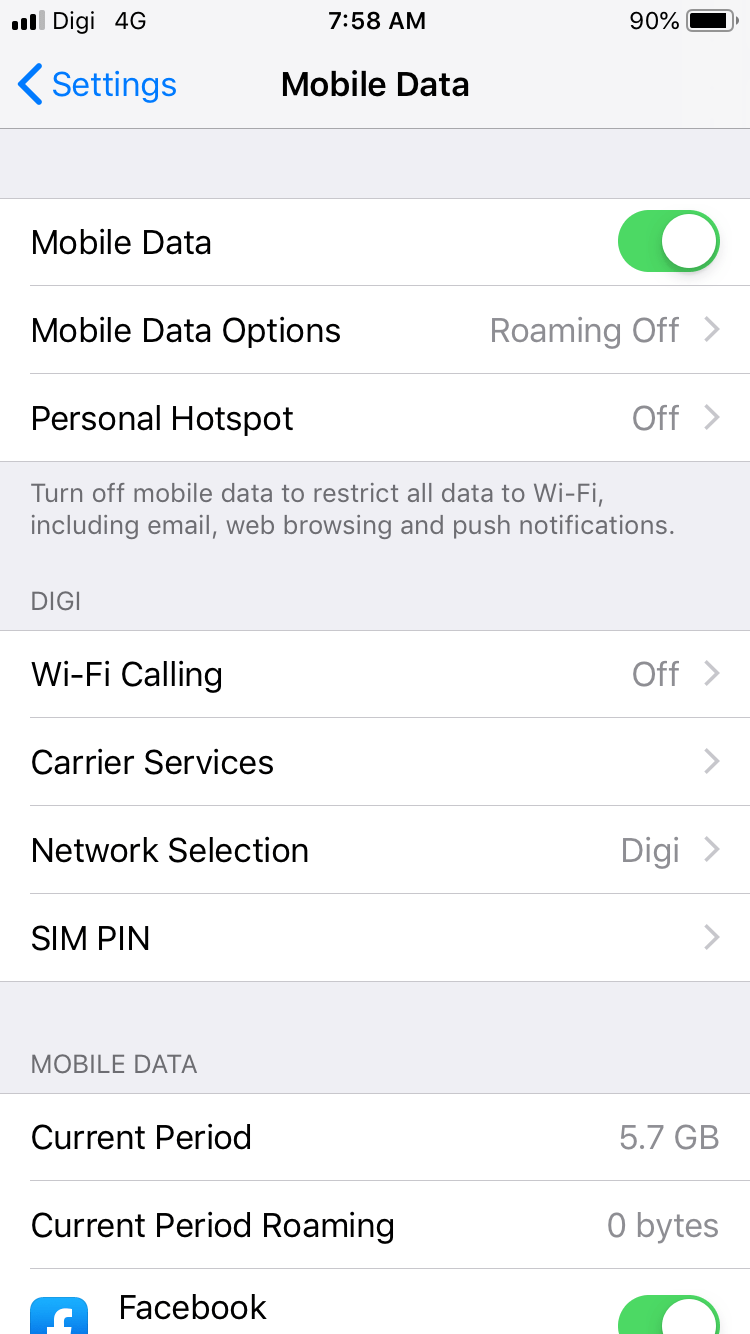Open SIM PIN settings
Screen dimensions: 750x1334
point(375,938)
